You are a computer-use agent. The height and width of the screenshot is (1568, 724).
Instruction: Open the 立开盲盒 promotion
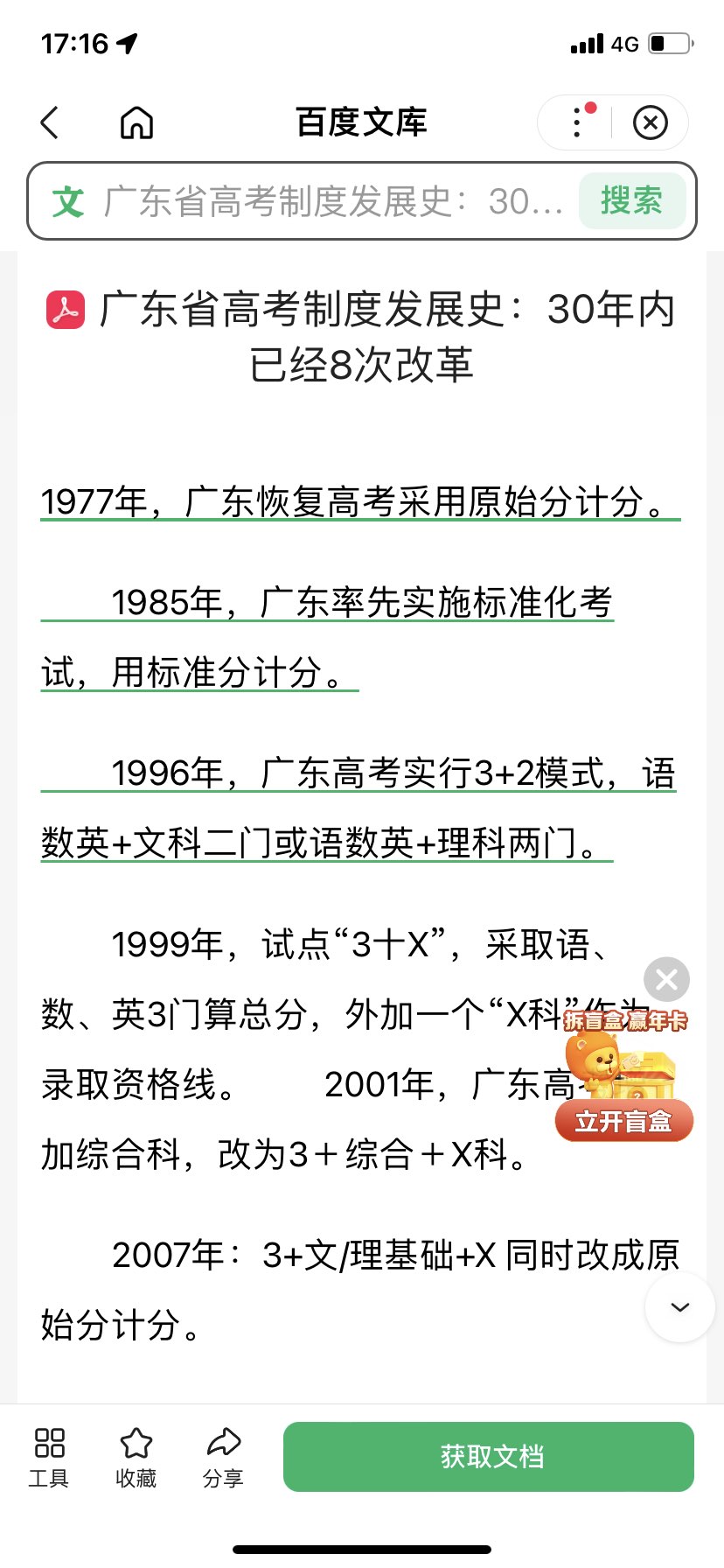point(623,1121)
